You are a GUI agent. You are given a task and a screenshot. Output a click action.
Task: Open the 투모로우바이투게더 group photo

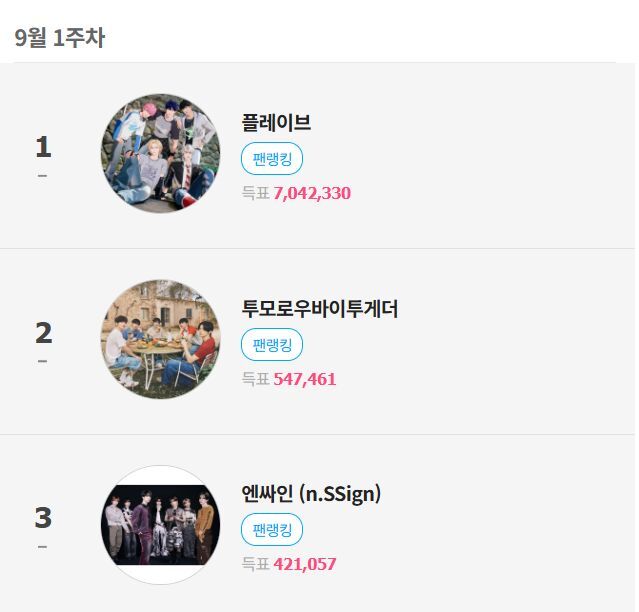[160, 339]
